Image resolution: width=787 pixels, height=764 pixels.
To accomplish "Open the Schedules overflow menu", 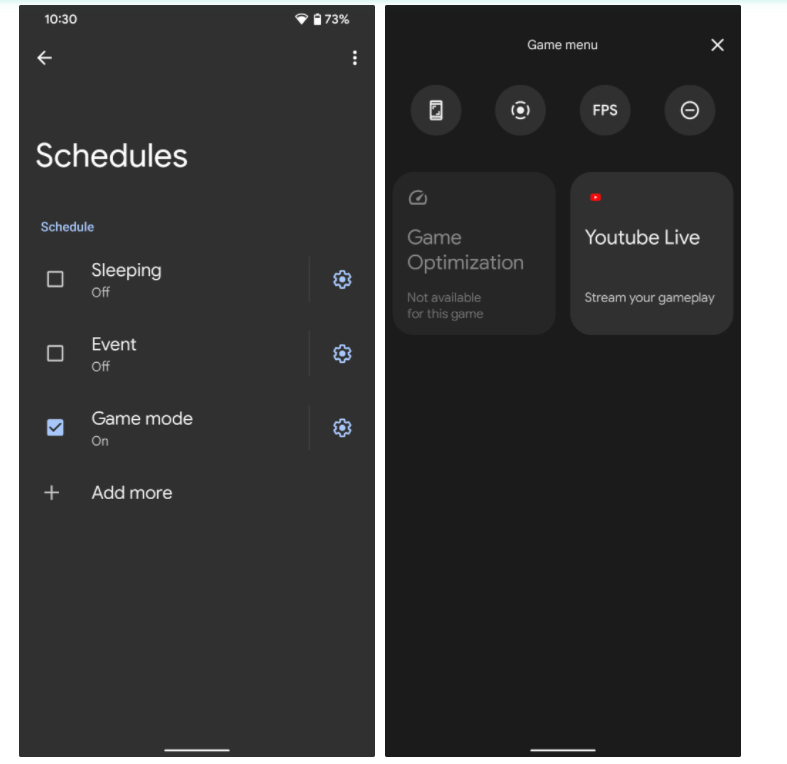I will 354,58.
